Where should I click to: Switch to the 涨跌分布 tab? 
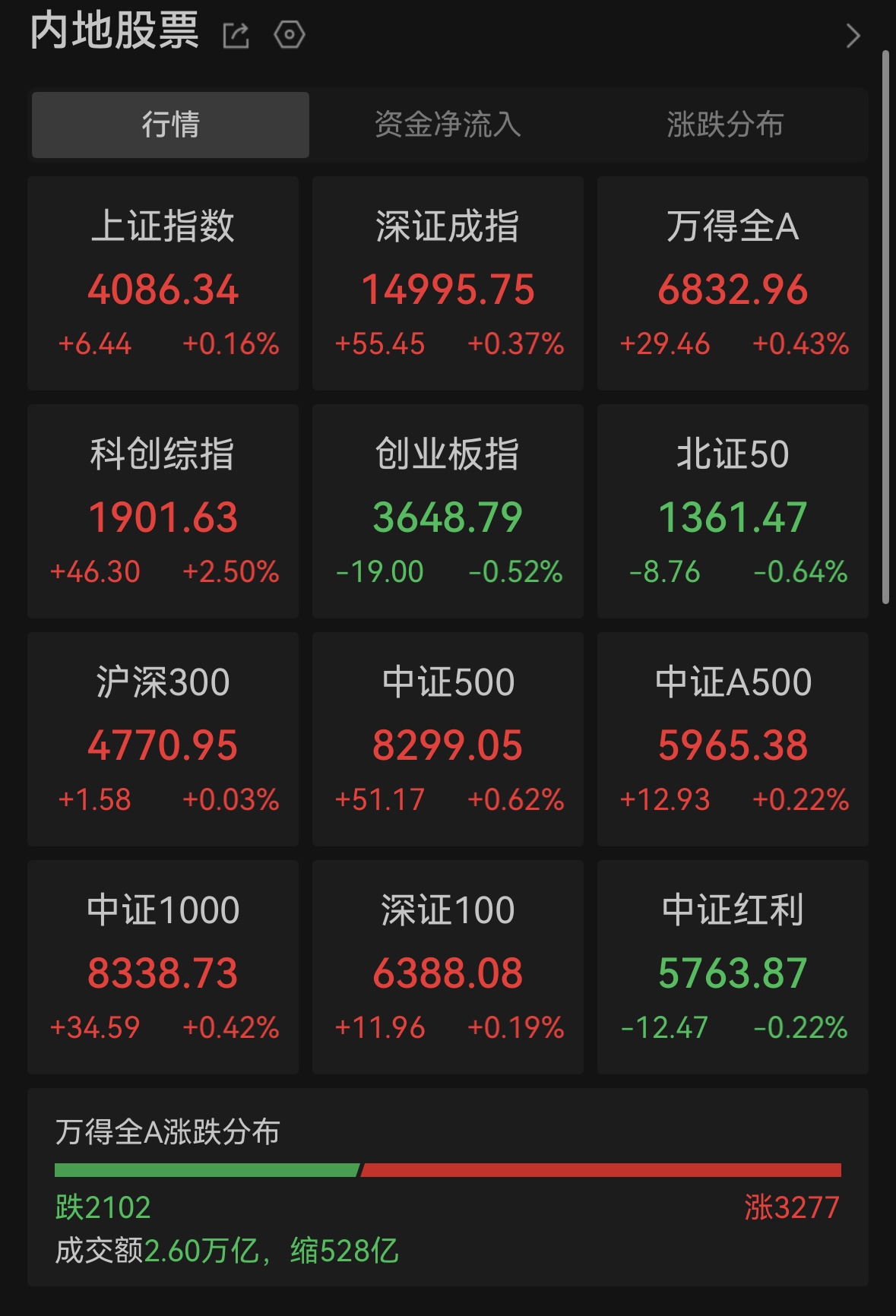[724, 125]
